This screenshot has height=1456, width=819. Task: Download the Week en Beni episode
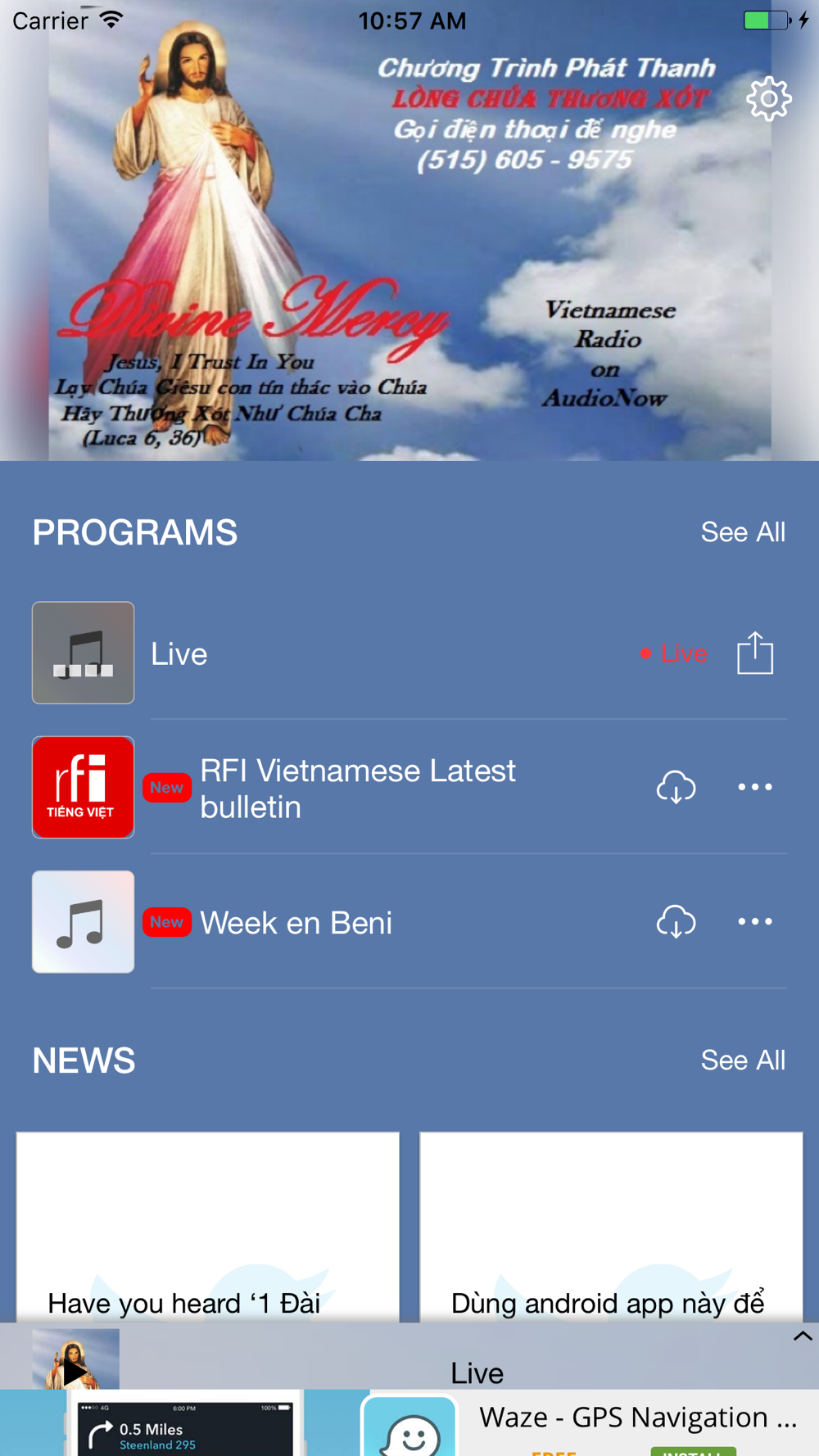pyautogui.click(x=676, y=922)
